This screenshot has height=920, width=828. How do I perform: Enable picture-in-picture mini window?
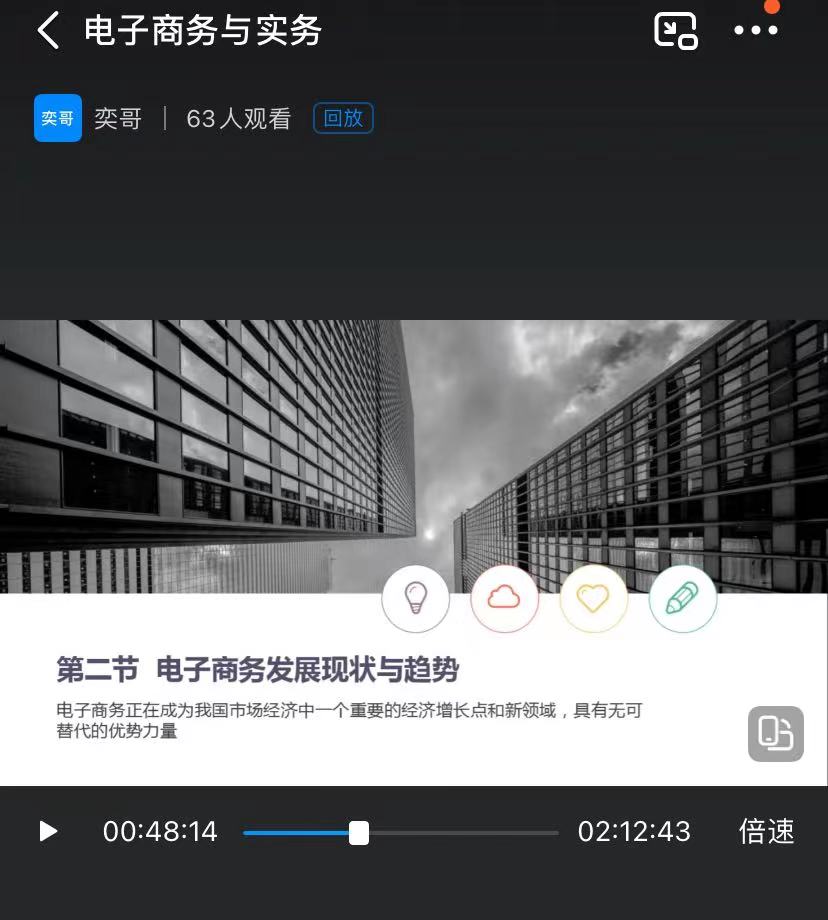[675, 31]
